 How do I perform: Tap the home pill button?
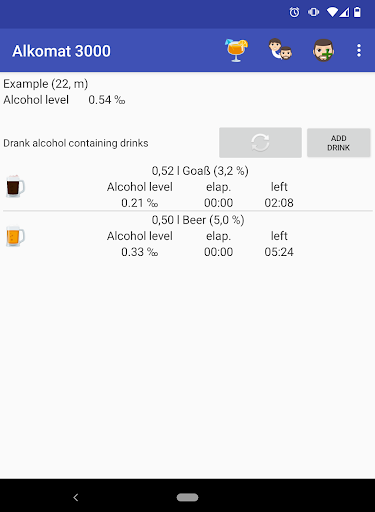(187, 497)
